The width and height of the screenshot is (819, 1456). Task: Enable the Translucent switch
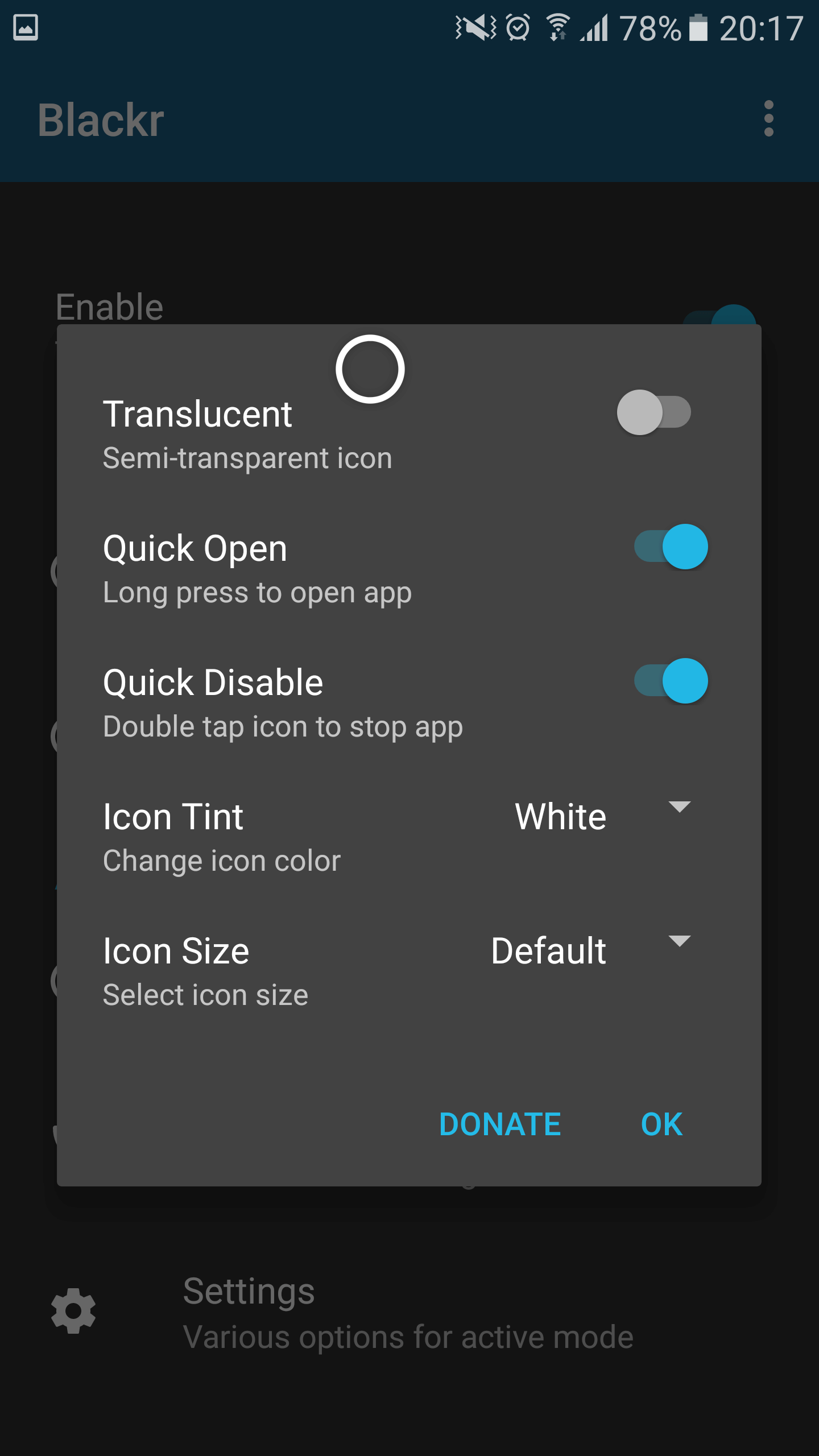[x=654, y=412]
